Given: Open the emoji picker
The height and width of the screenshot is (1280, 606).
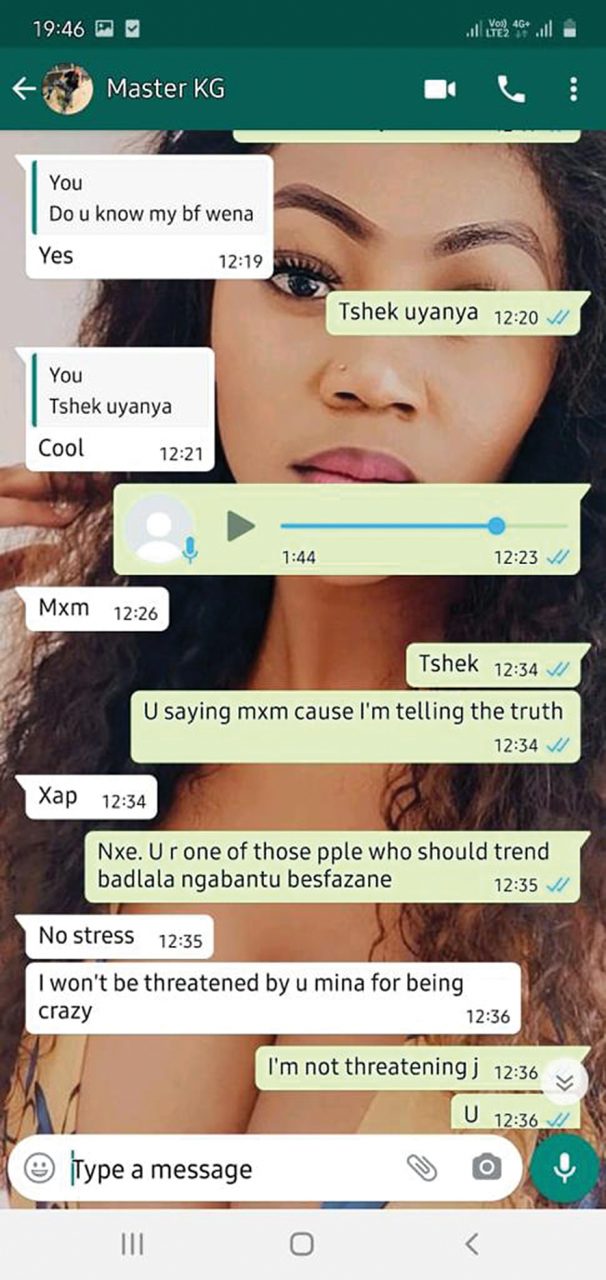Looking at the screenshot, I should pyautogui.click(x=39, y=1168).
